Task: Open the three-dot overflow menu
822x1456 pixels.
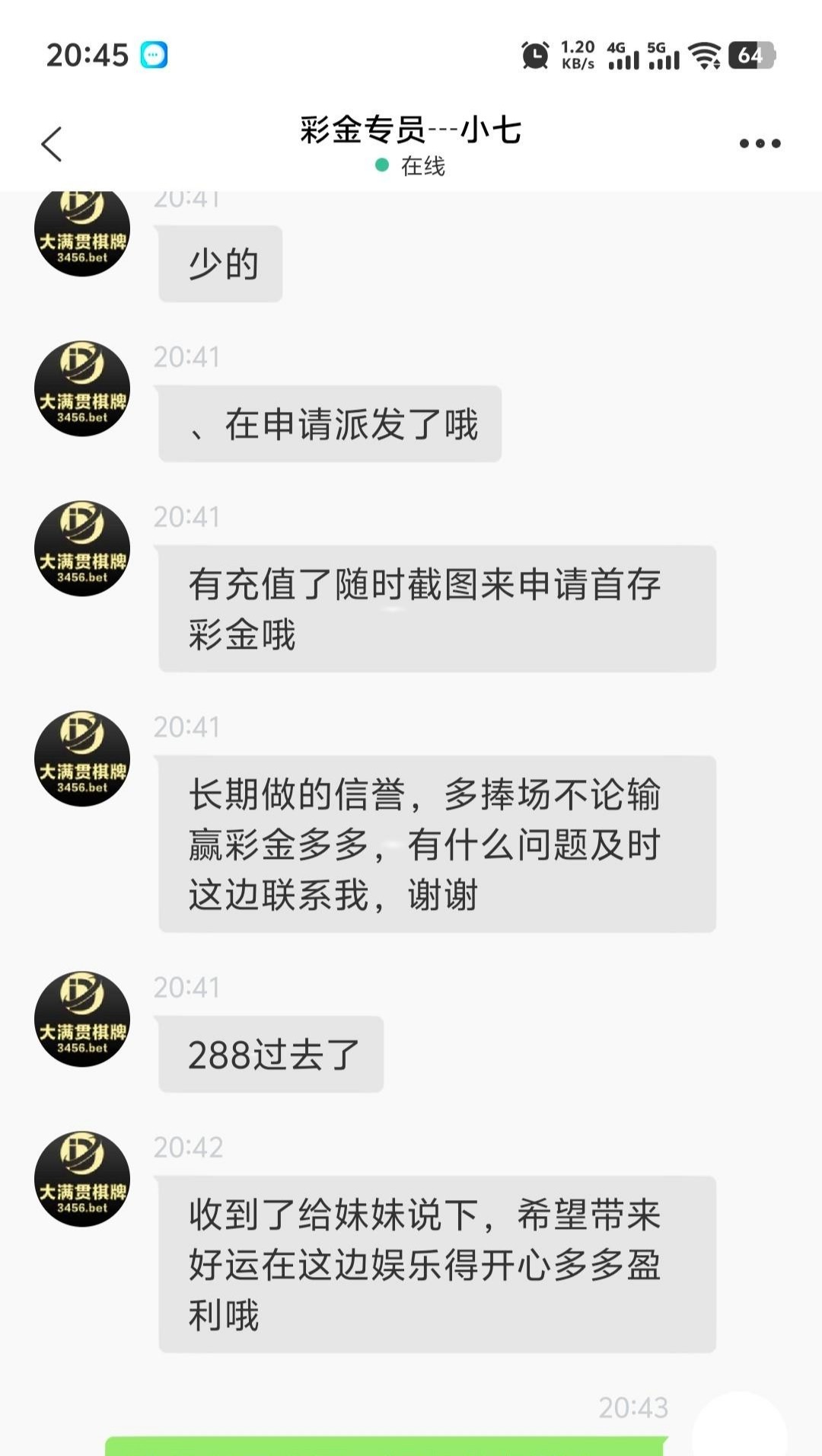Action: pos(760,143)
